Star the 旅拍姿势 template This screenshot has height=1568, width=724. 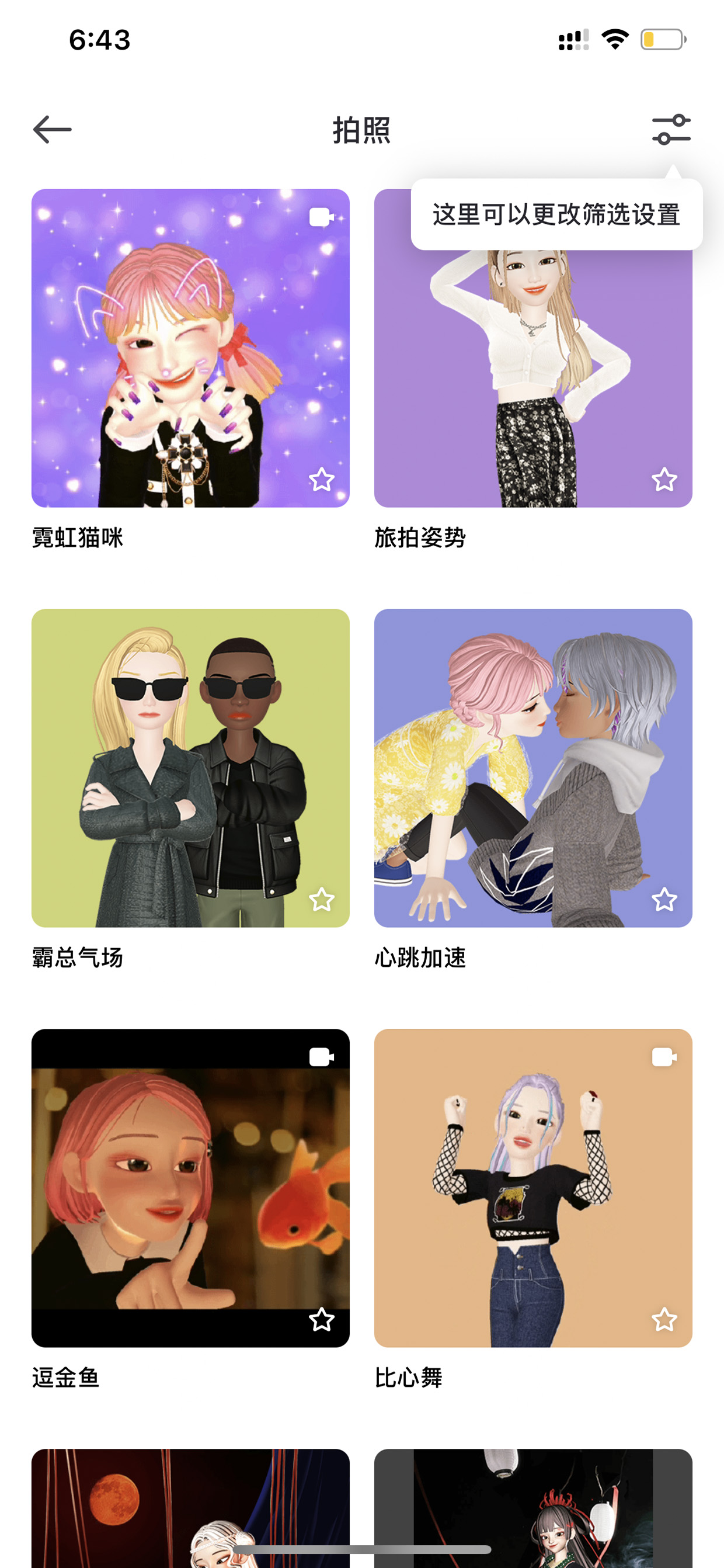click(664, 480)
